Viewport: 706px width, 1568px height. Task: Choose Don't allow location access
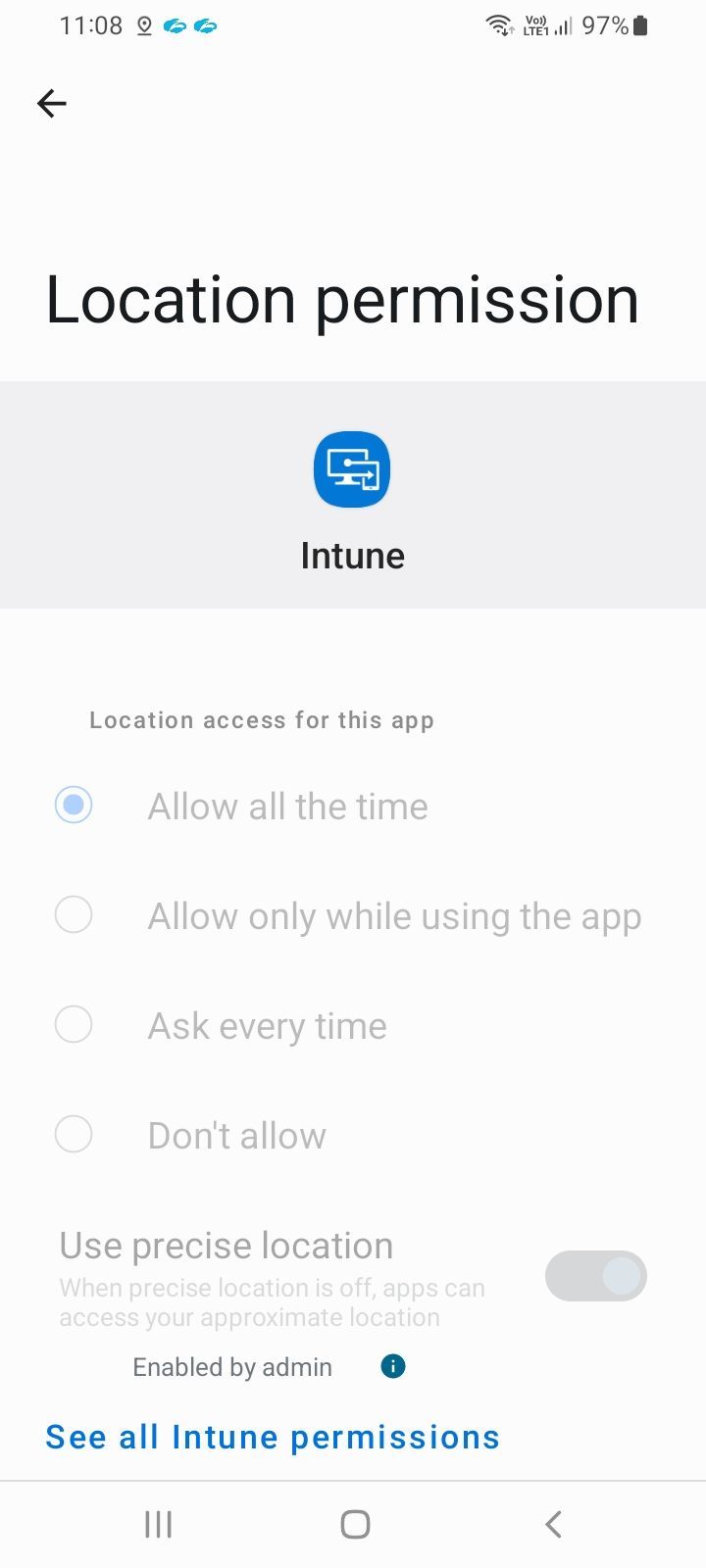point(74,1135)
